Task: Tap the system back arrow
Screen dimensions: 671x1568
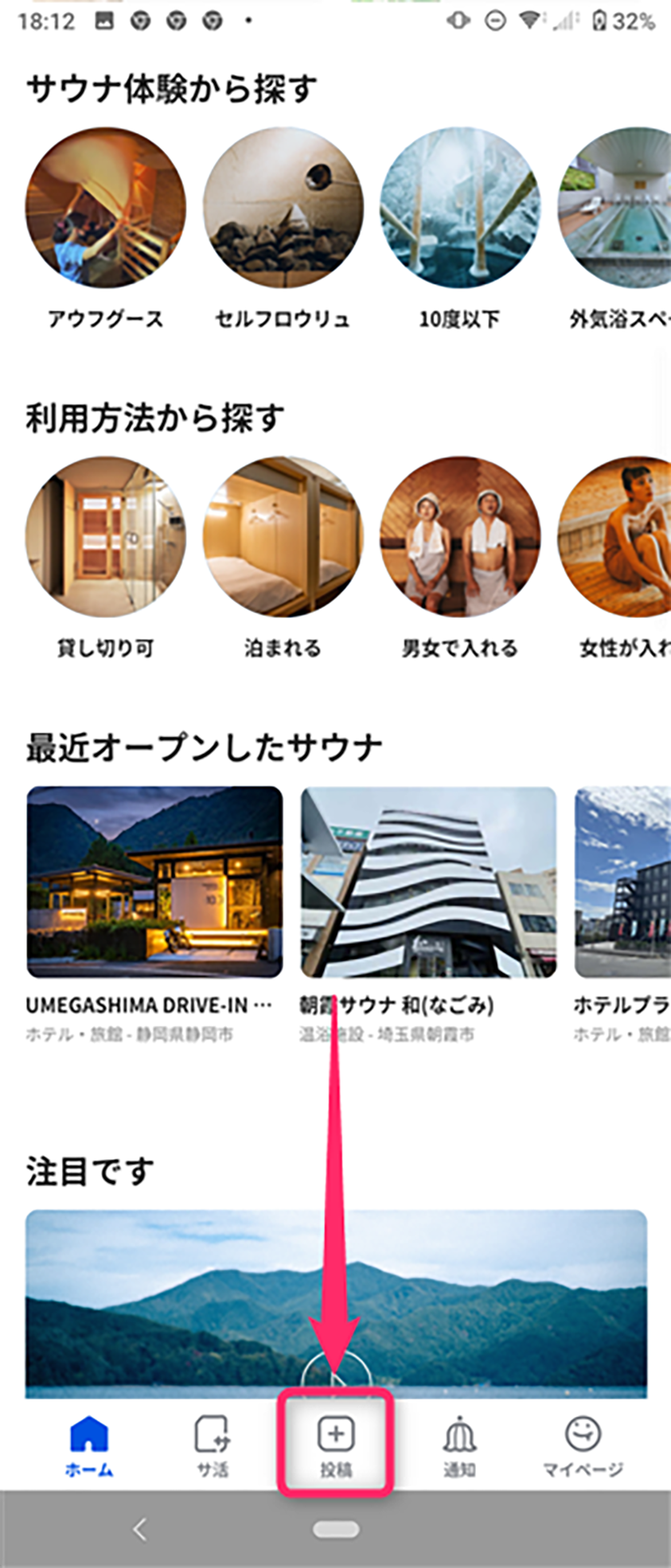Action: pos(140,1529)
